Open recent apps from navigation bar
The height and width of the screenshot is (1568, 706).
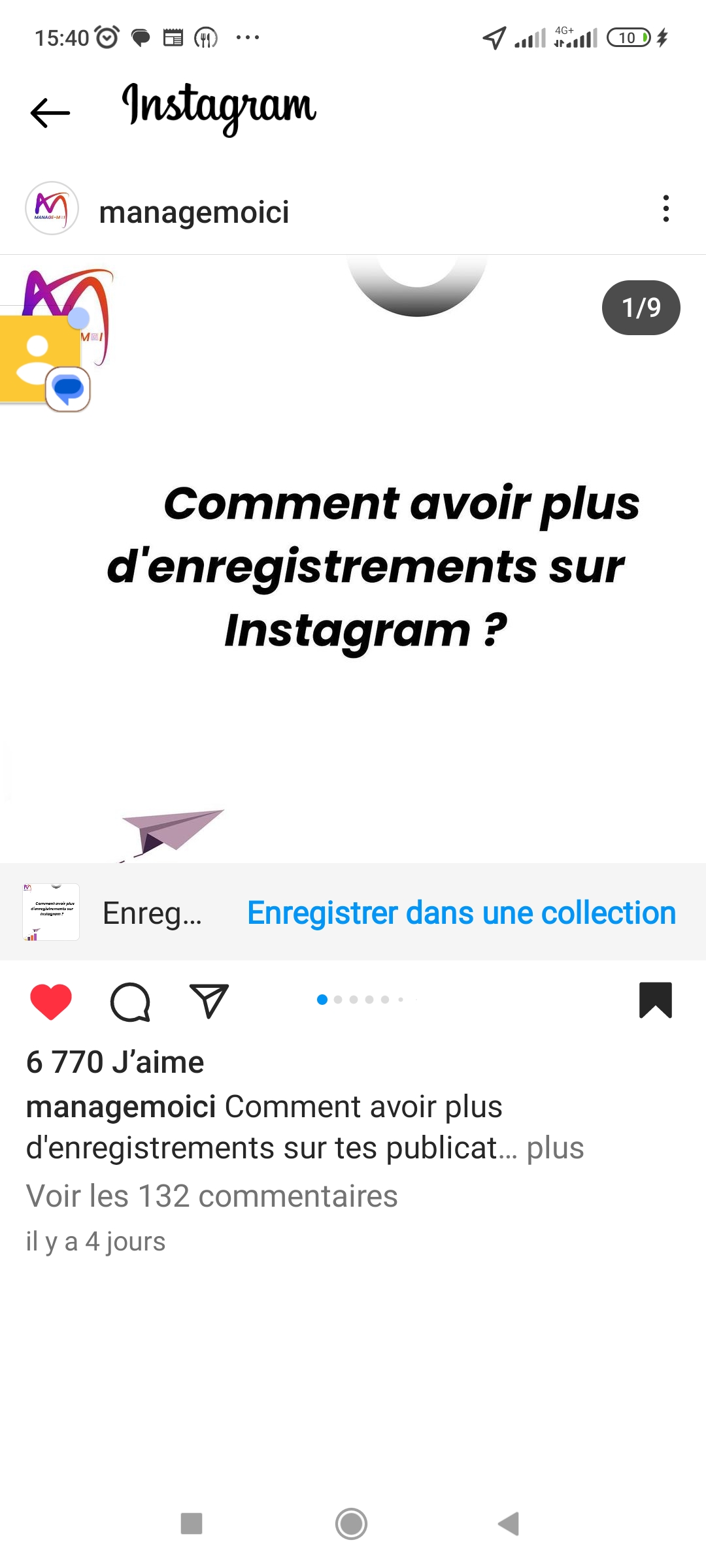[x=192, y=1524]
